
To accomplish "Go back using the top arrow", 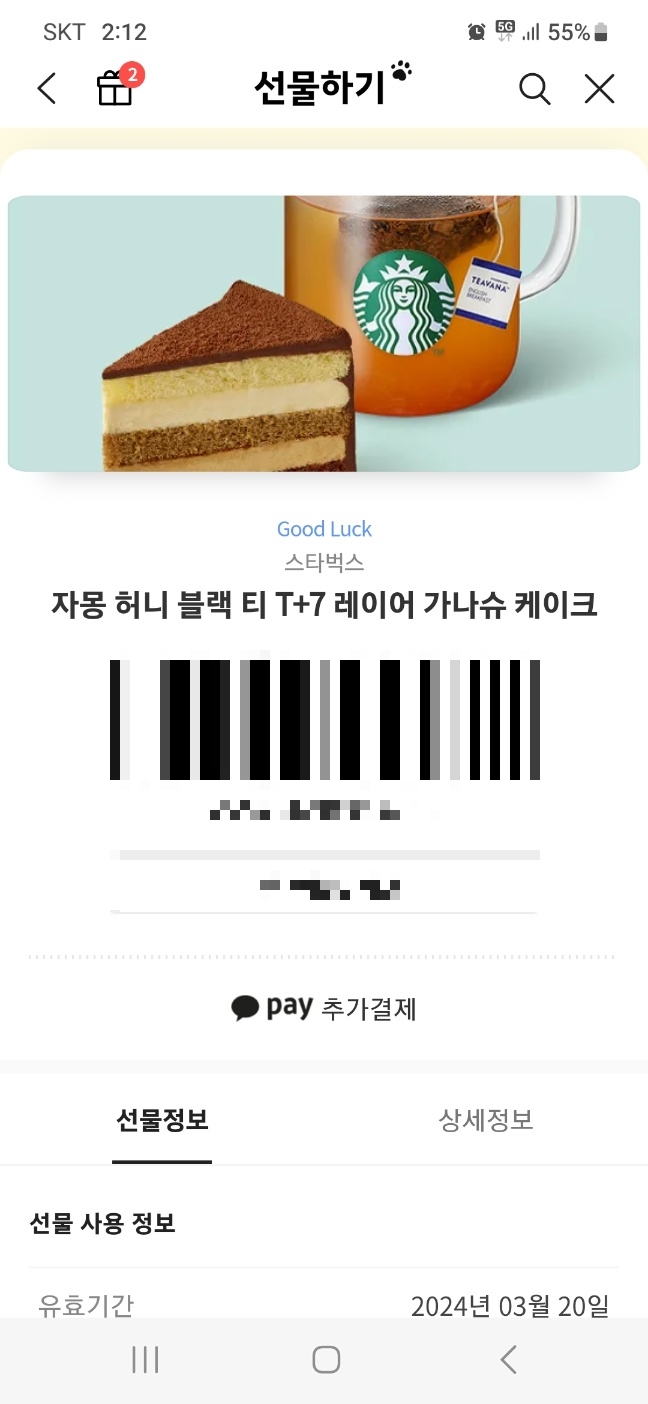I will (x=46, y=89).
